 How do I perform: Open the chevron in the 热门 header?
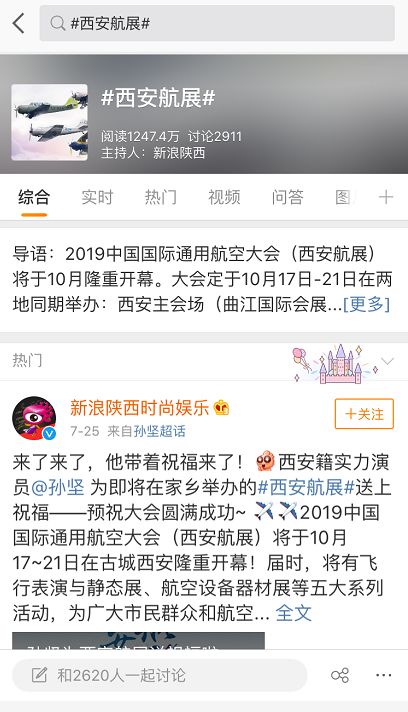click(x=388, y=361)
